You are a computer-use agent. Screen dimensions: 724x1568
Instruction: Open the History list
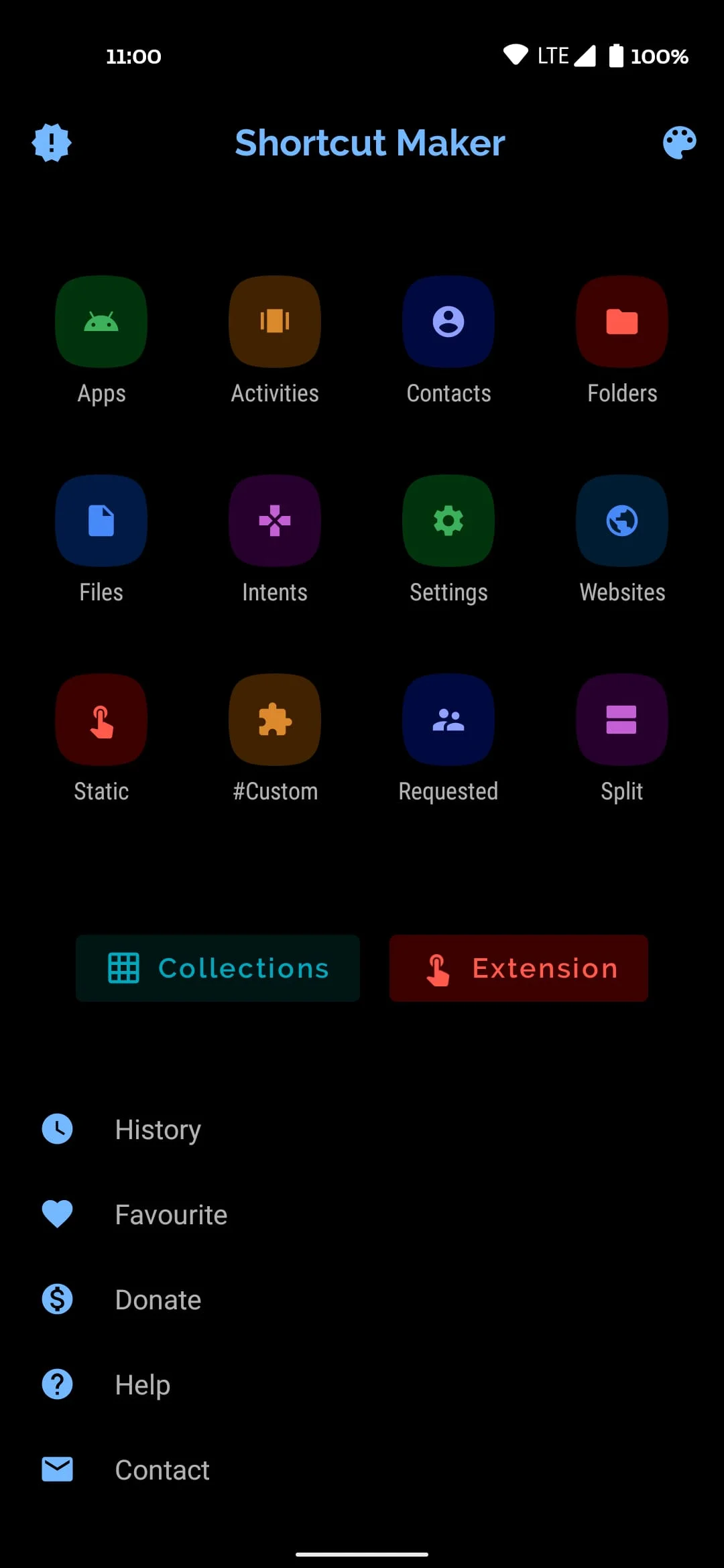click(x=158, y=1129)
